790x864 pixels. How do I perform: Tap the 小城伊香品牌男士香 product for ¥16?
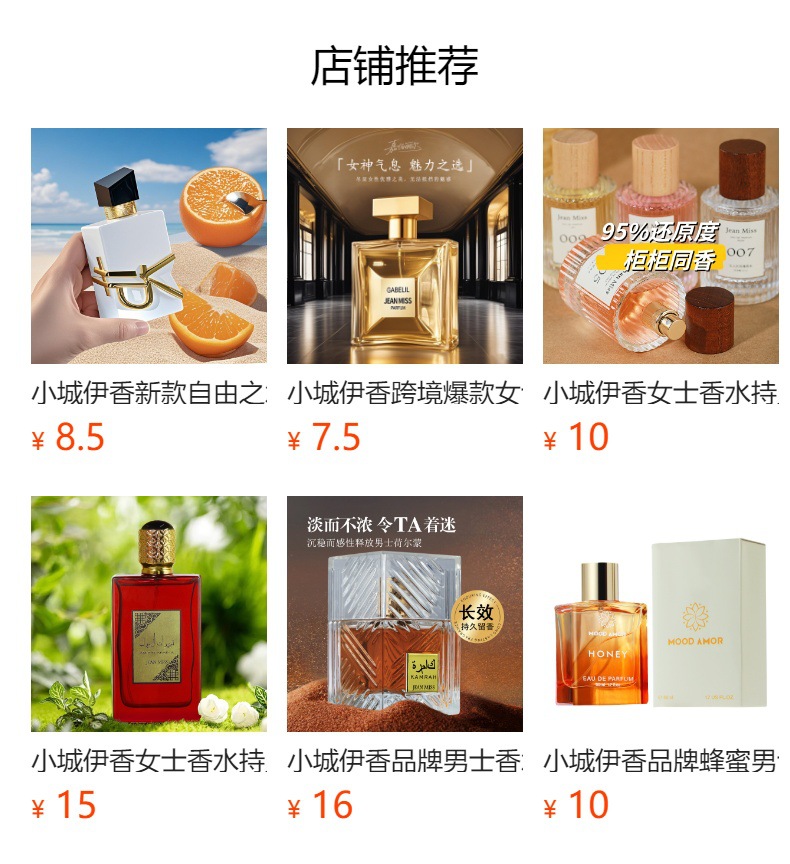pyautogui.click(x=405, y=614)
